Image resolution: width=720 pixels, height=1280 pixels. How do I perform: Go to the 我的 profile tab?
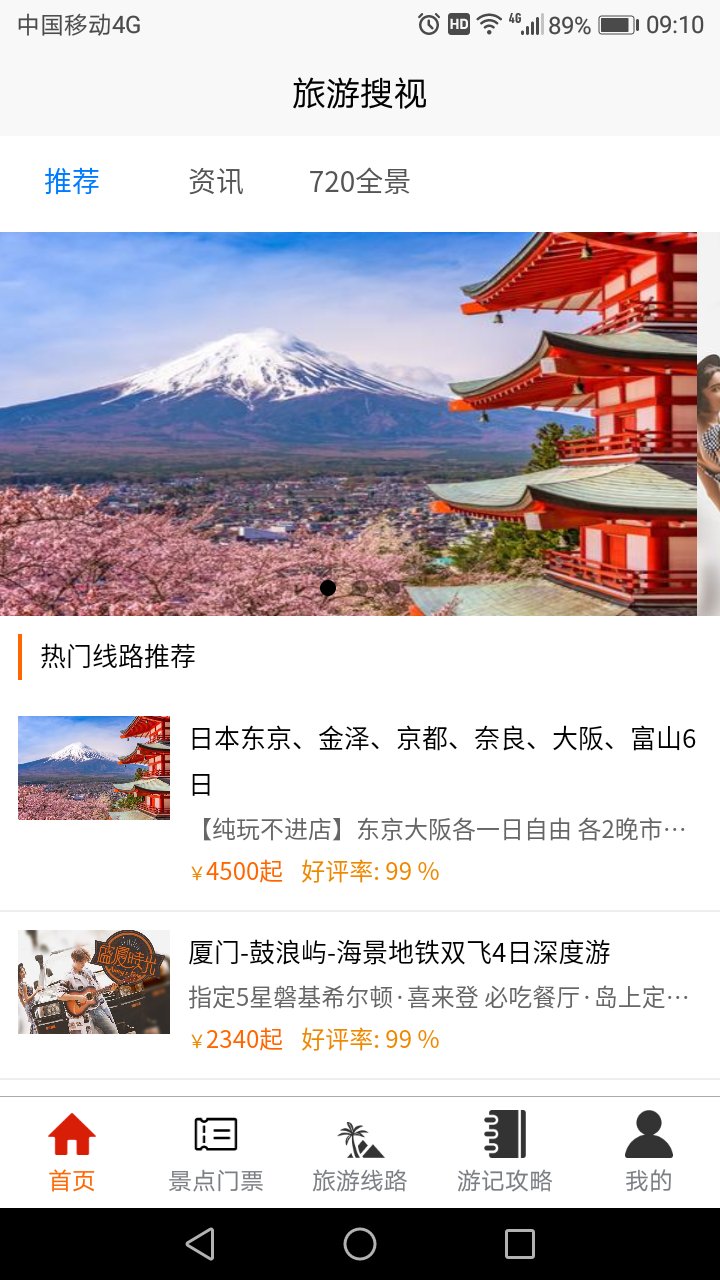(648, 1153)
